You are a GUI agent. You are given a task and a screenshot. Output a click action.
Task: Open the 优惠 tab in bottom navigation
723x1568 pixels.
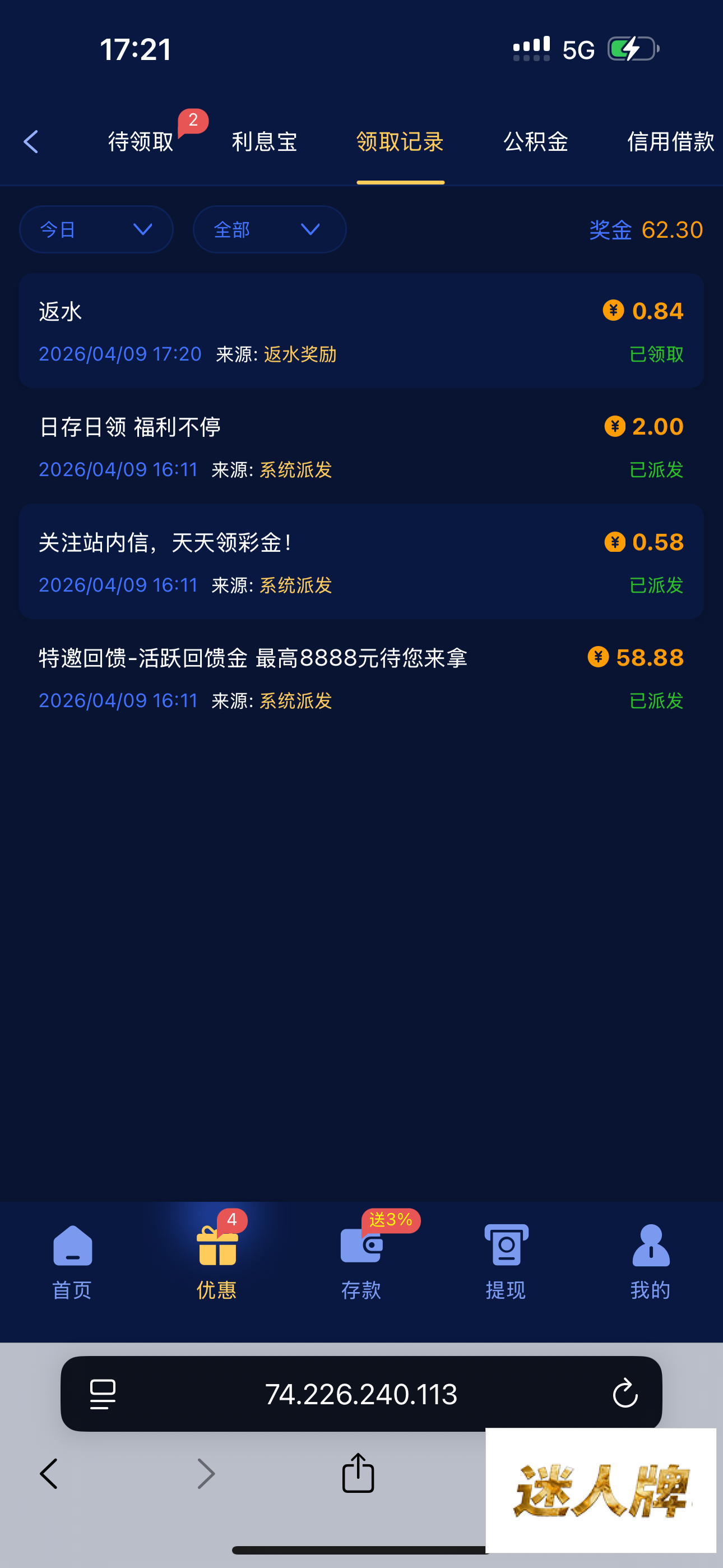point(217,1261)
